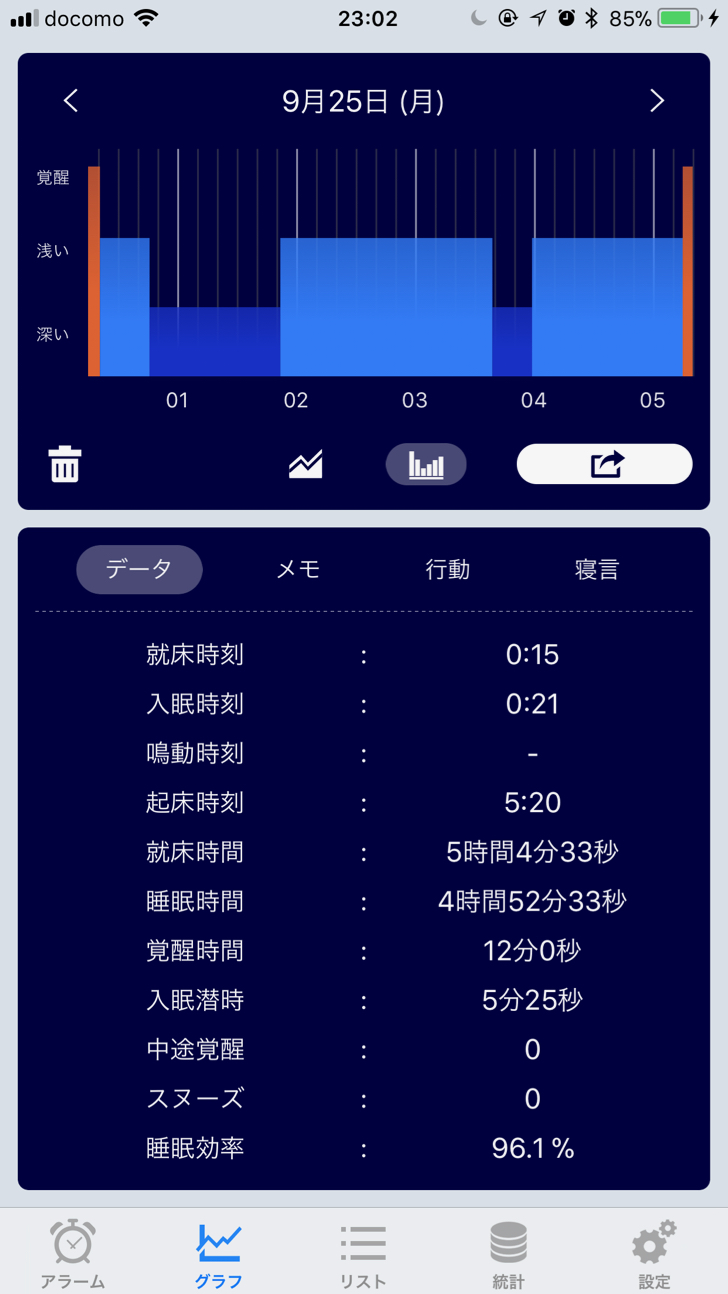The image size is (728, 1294).
Task: Switch to the line graph view
Action: 306,464
